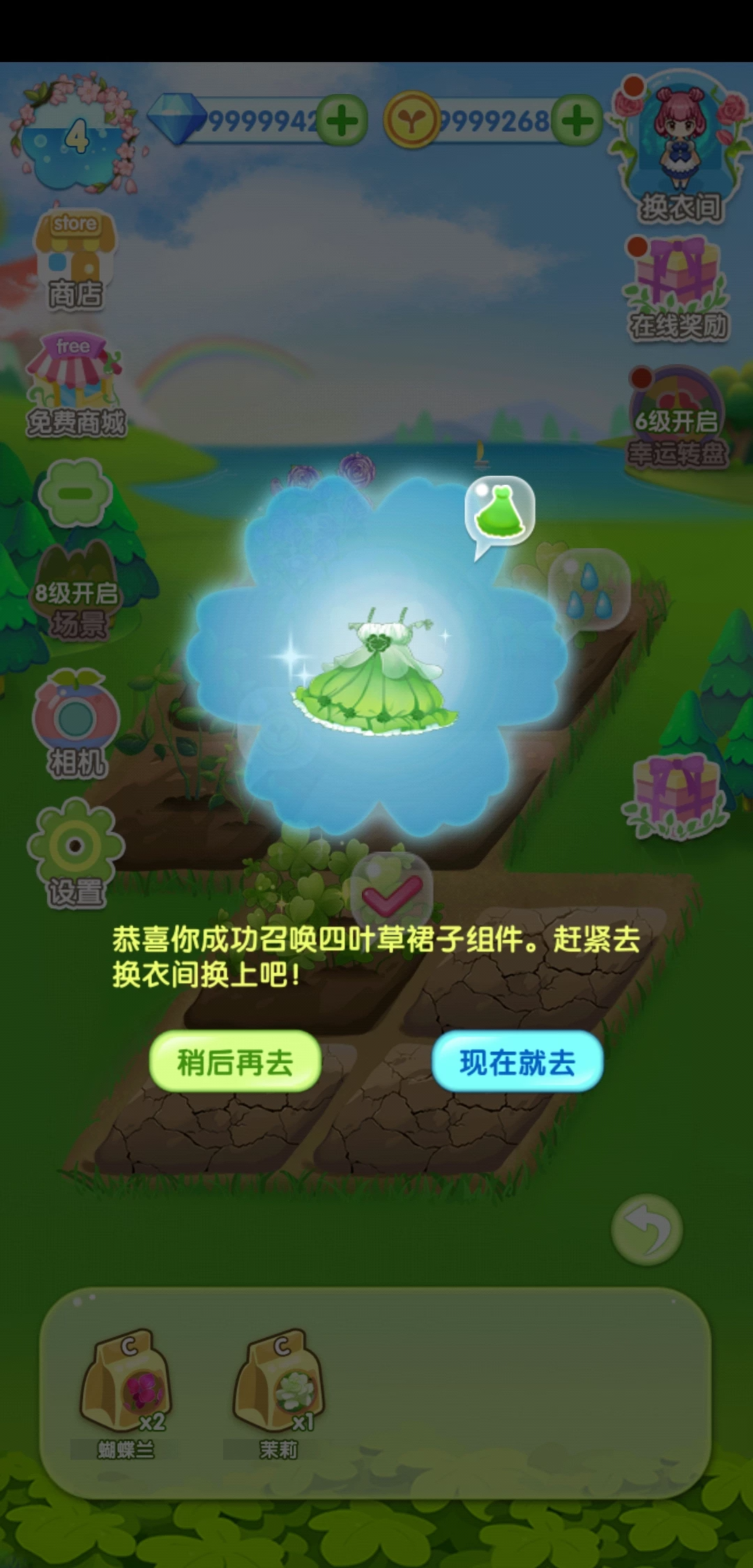Open 设置 settings
753x1568 pixels.
point(75,852)
